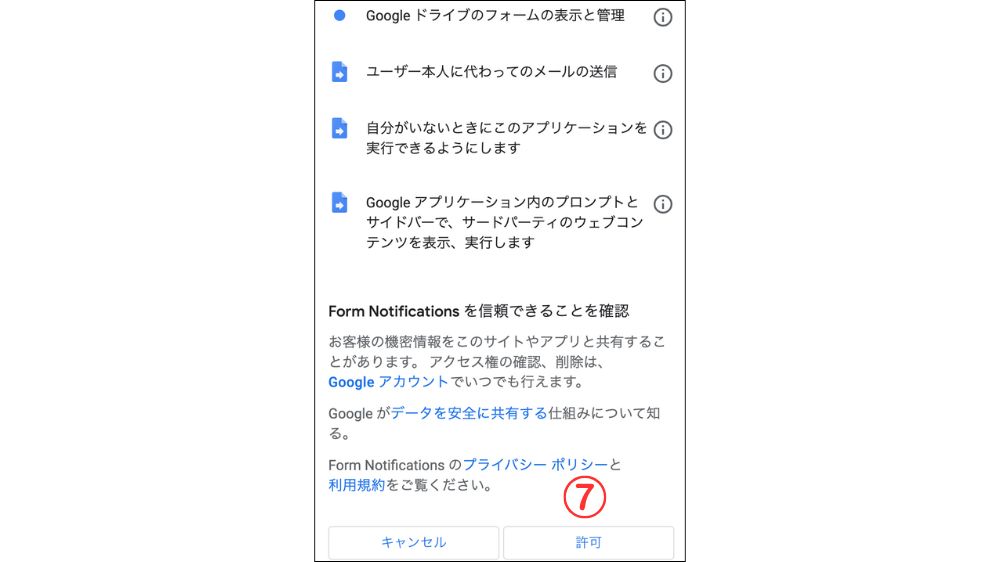Show info for Google ドライブのフォームの表示と管理

(662, 18)
